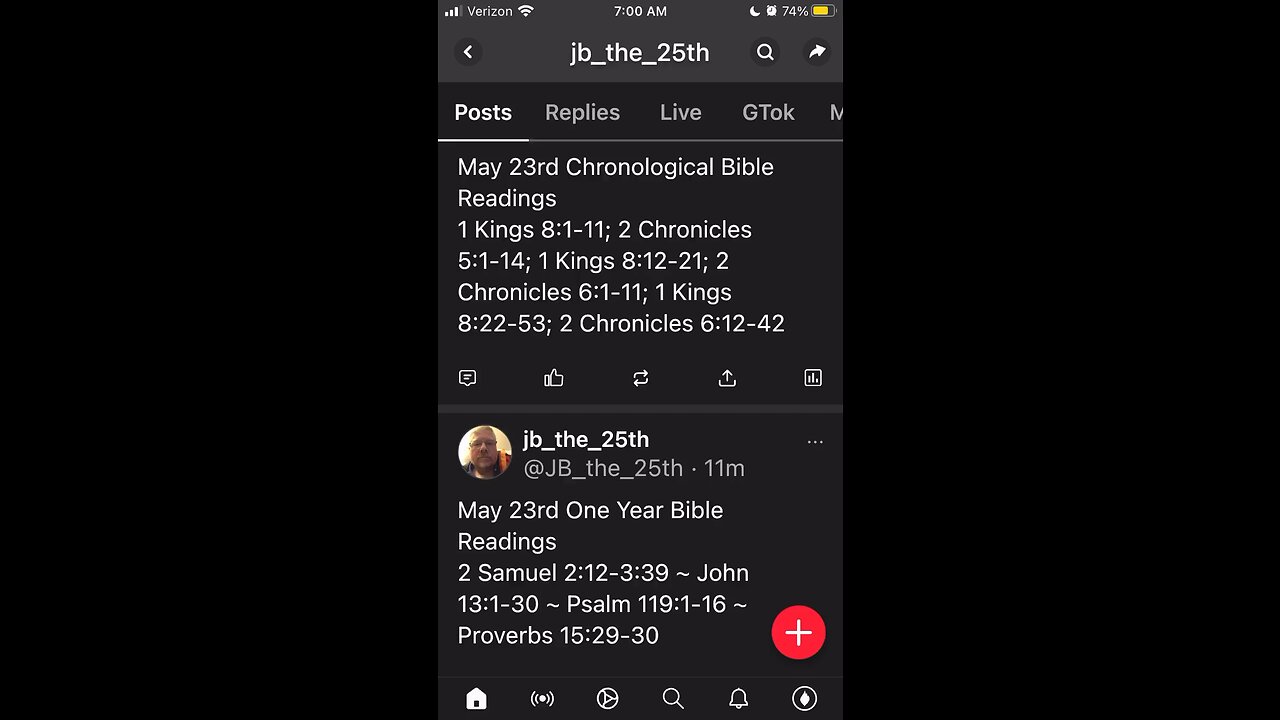
Task: Go back from jb_the_25th profile
Action: [468, 52]
